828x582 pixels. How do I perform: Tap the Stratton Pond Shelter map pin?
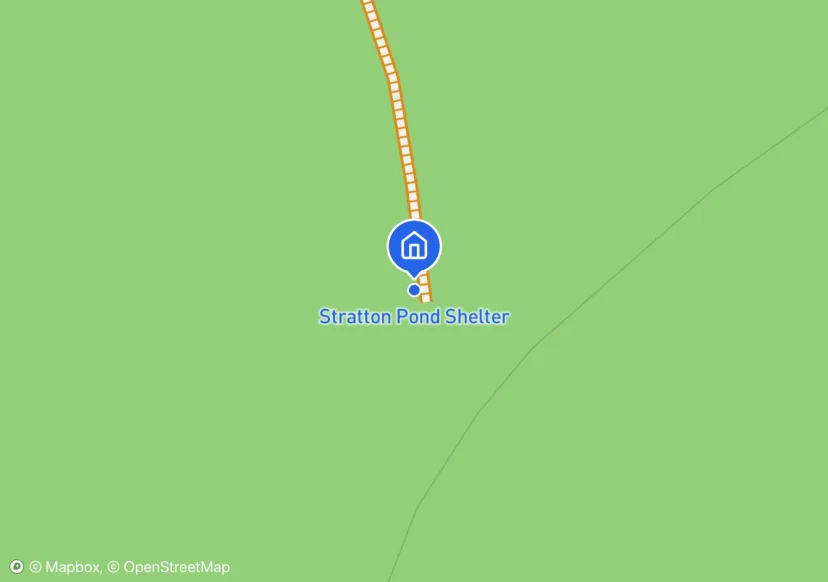pos(414,246)
